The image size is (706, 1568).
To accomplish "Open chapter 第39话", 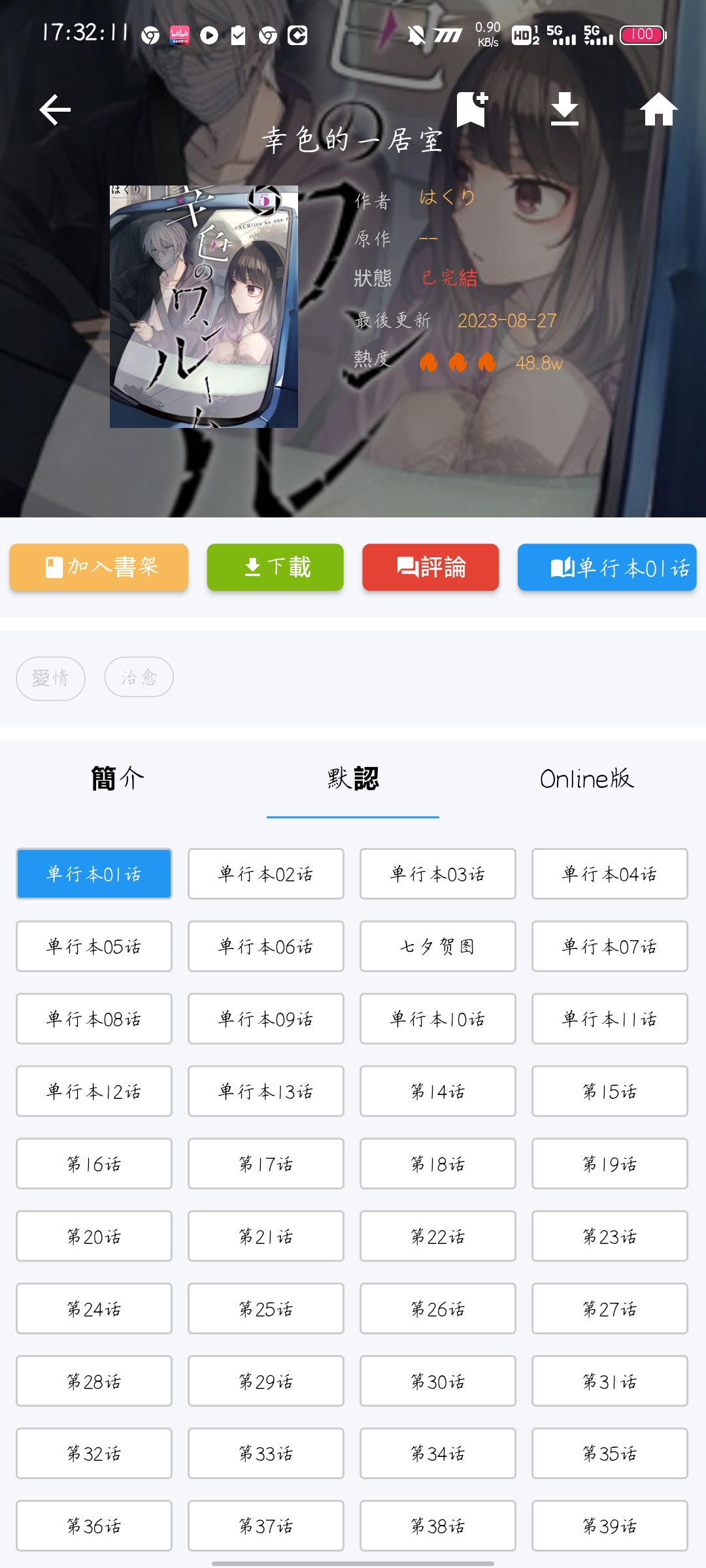I will 610,1526.
